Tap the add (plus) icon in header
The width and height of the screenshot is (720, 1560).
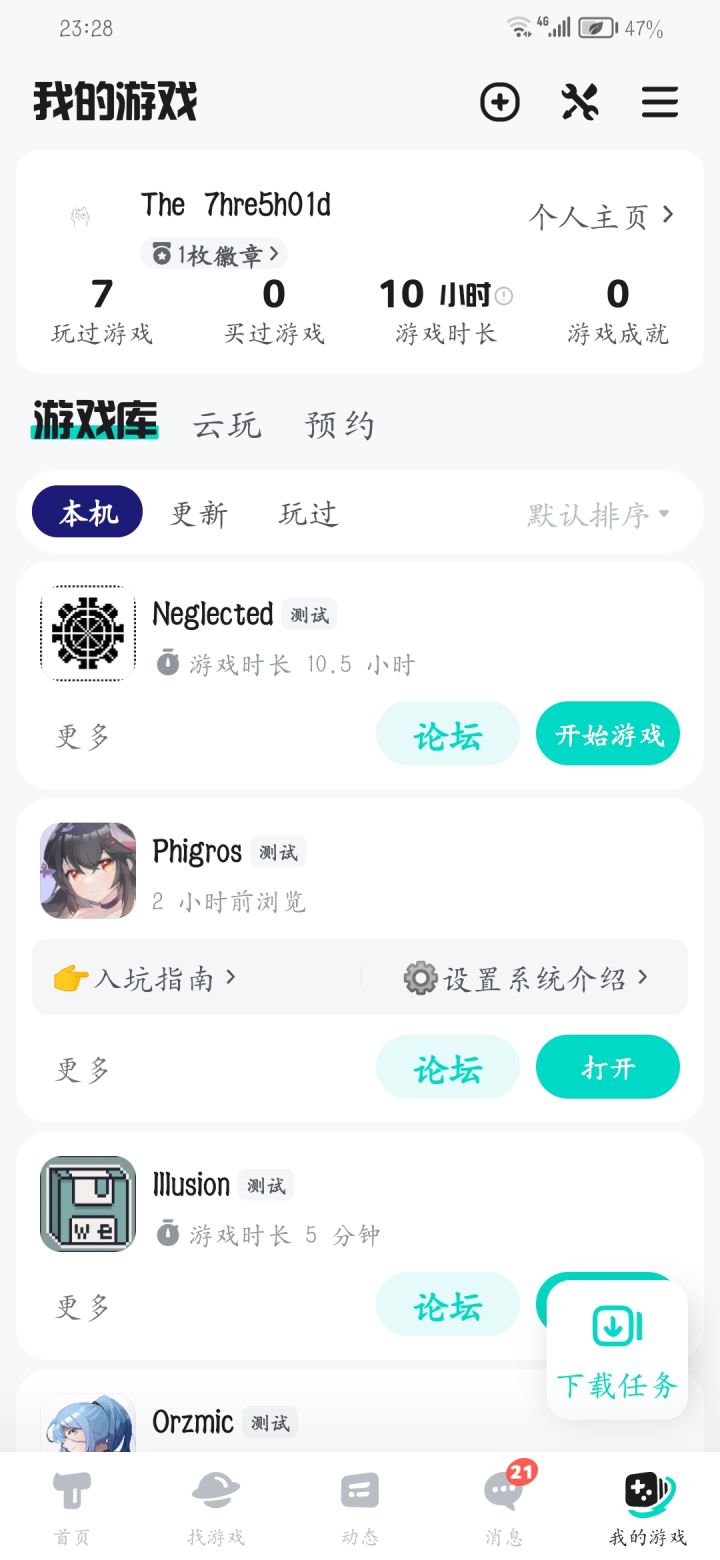point(500,102)
